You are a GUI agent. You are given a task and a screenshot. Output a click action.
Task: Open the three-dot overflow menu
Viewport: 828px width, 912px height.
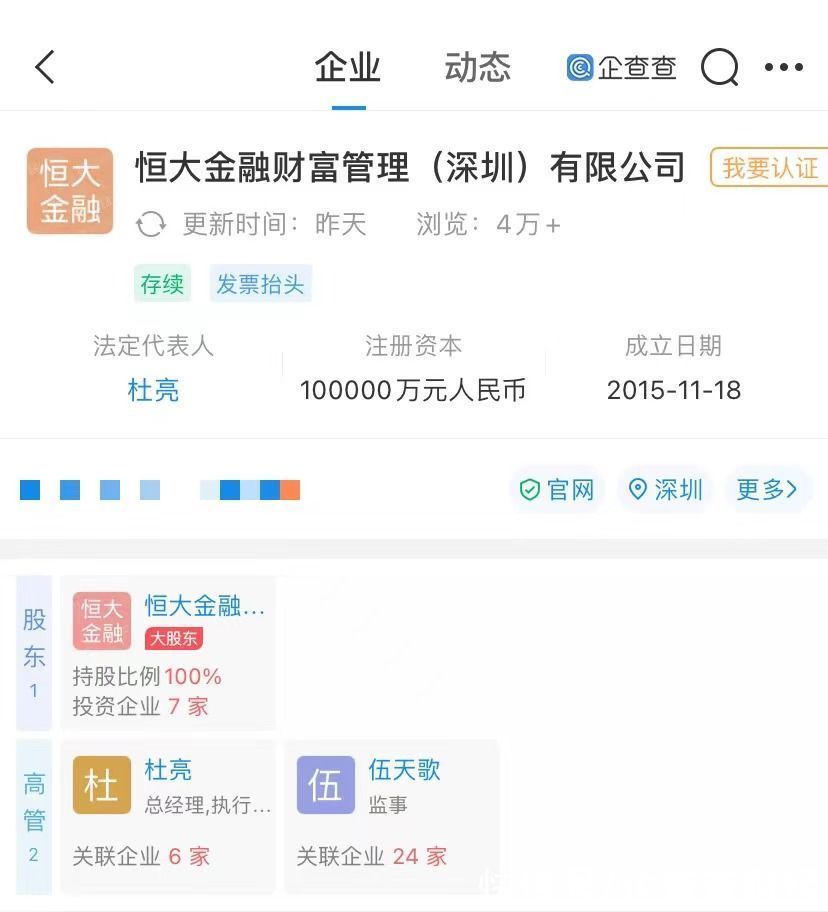click(783, 68)
